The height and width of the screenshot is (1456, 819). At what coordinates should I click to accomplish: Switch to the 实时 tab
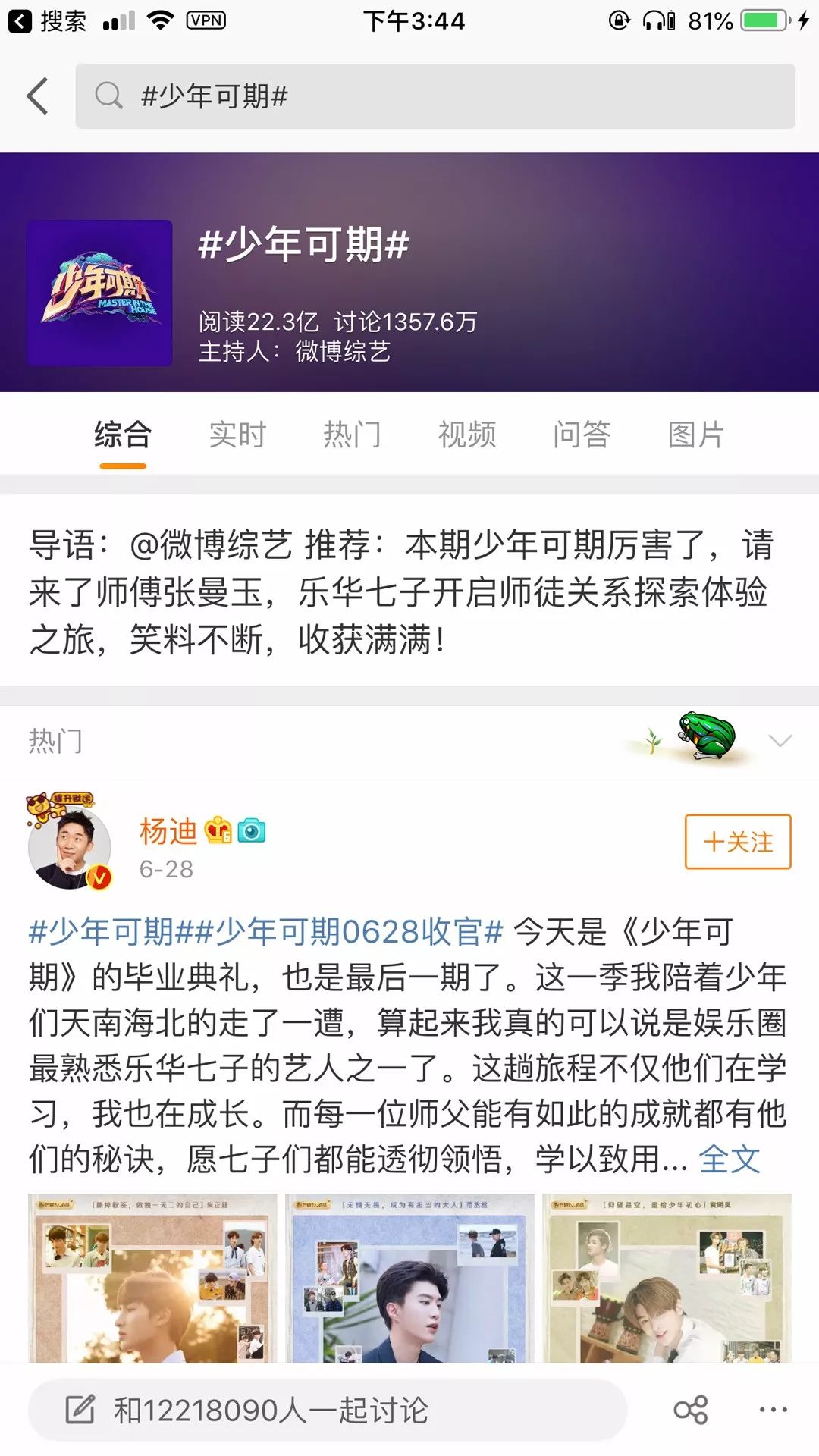point(237,435)
